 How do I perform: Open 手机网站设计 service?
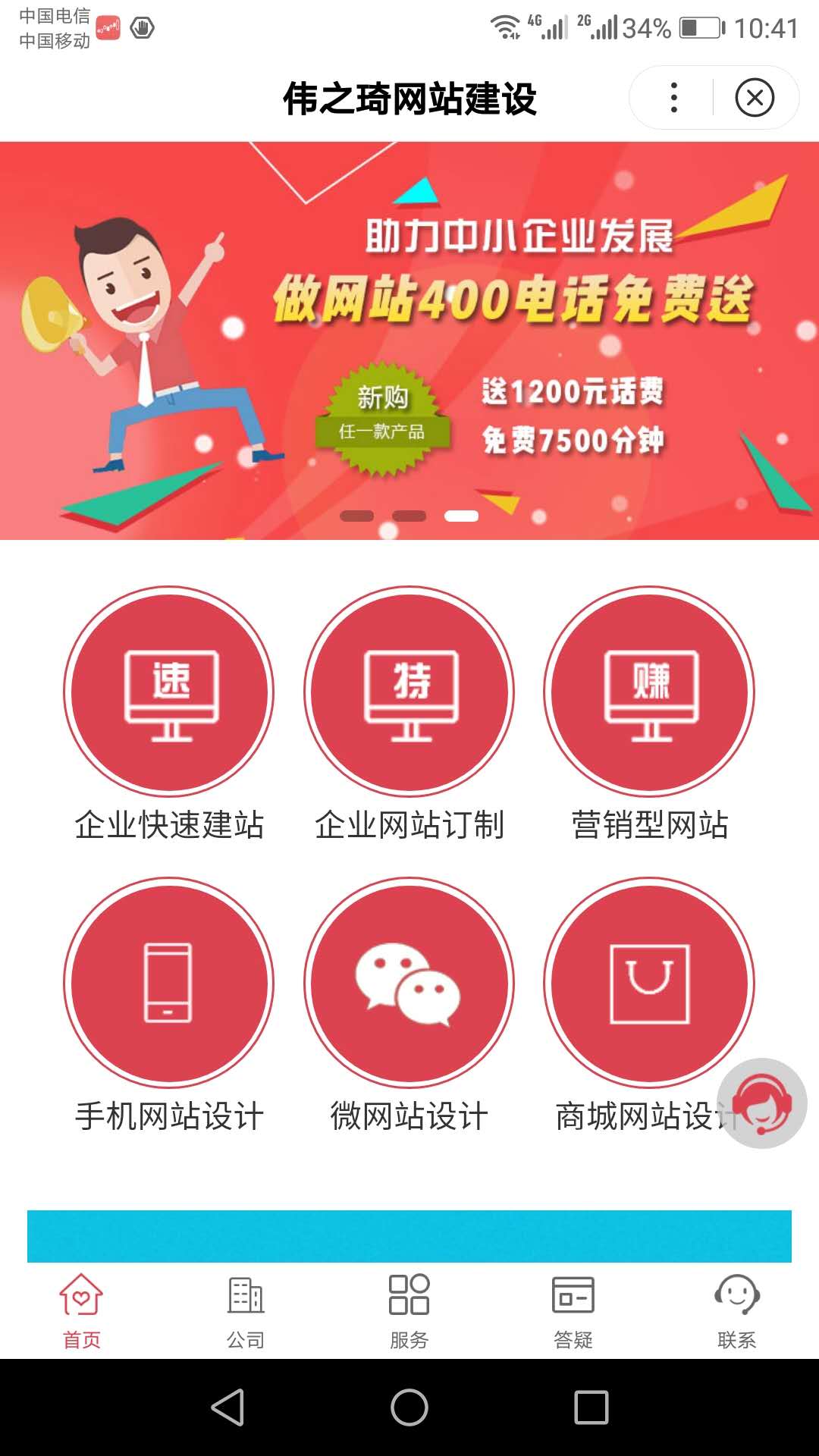click(x=168, y=983)
